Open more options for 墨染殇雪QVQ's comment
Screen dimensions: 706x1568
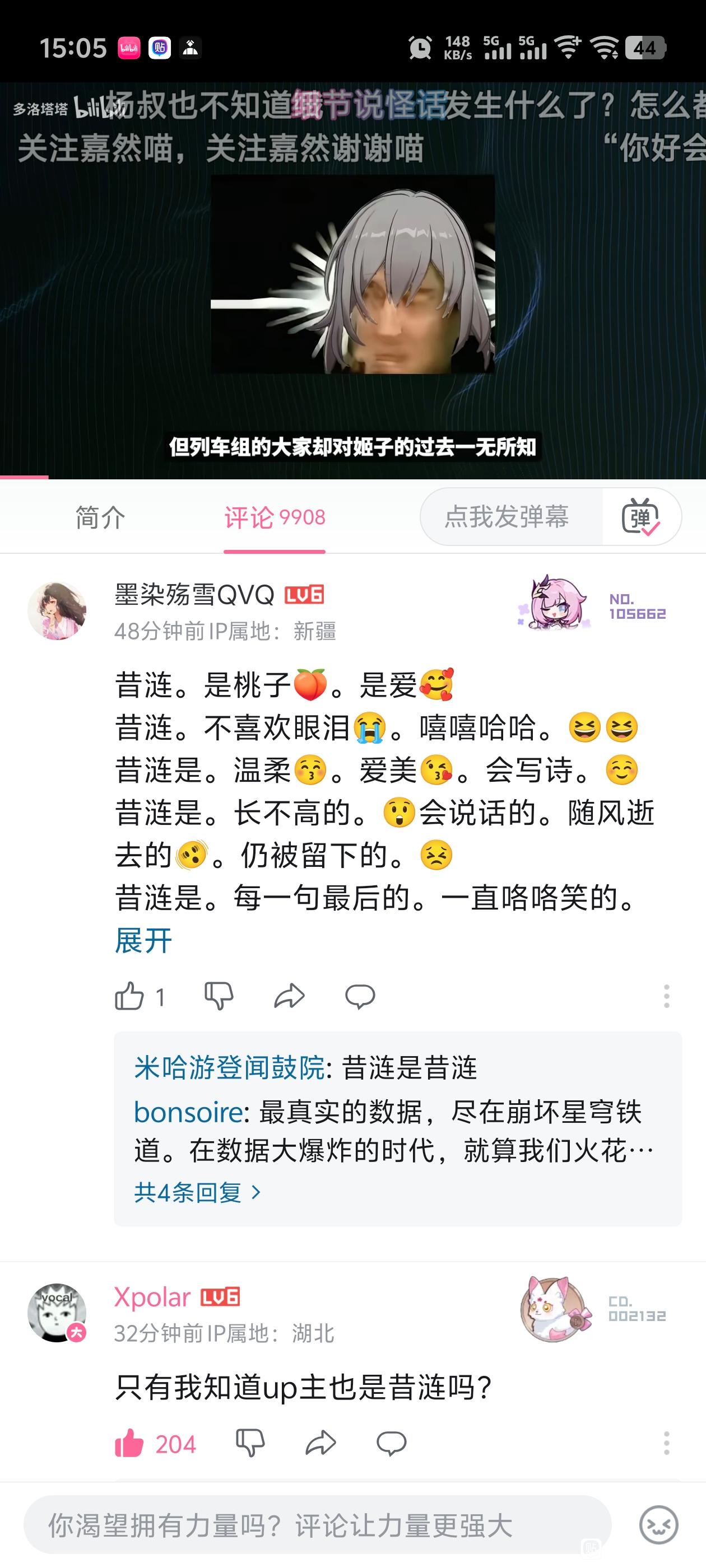click(666, 996)
